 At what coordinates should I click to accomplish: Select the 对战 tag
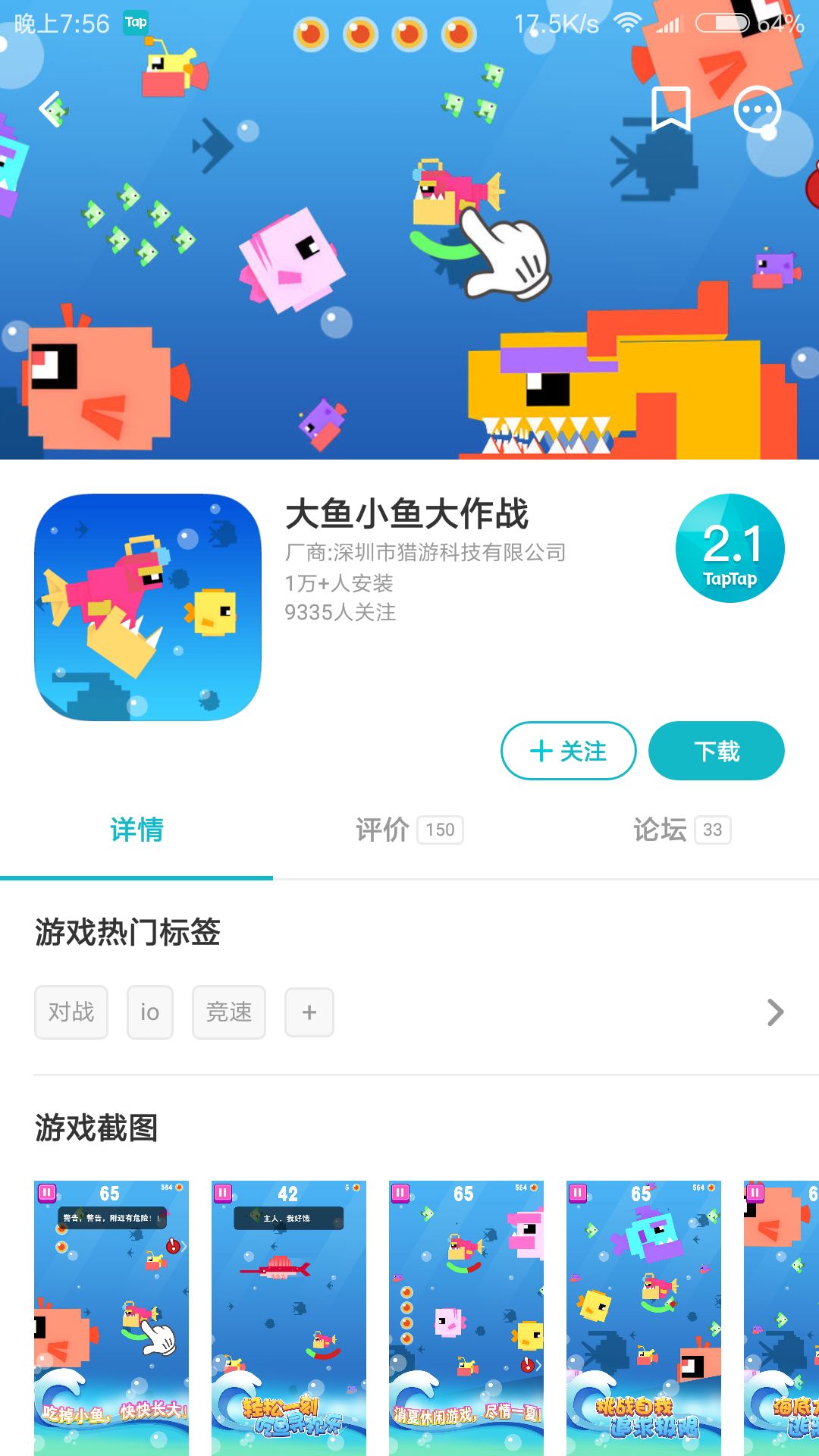(x=71, y=1012)
